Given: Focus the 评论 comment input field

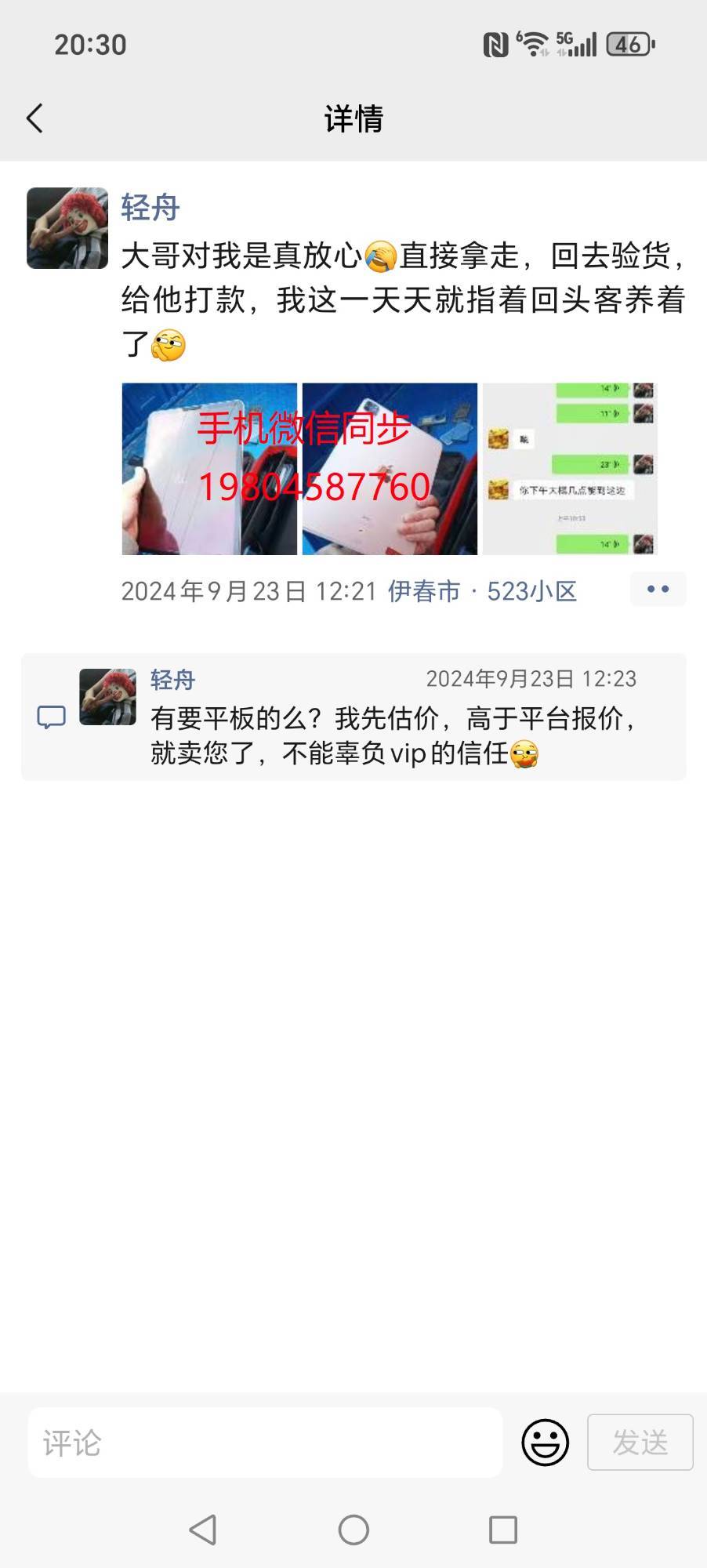Looking at the screenshot, I should 265,1443.
